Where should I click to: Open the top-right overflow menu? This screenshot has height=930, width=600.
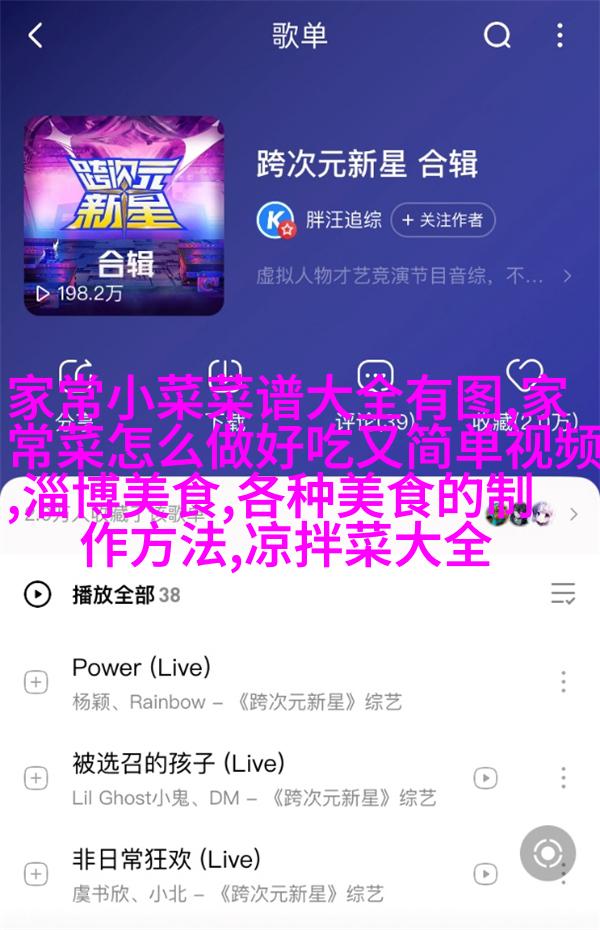point(563,37)
